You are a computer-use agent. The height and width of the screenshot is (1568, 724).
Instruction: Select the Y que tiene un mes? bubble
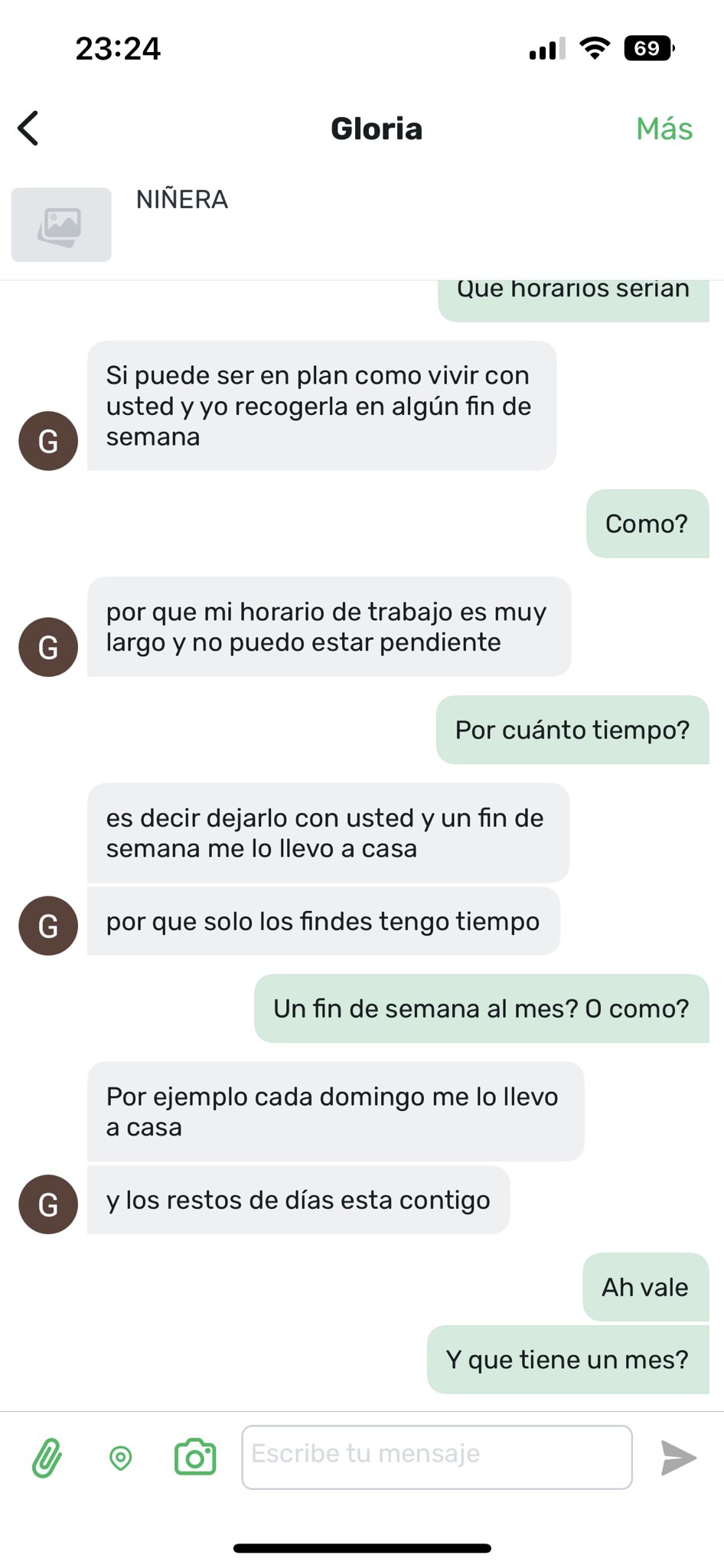[568, 1360]
